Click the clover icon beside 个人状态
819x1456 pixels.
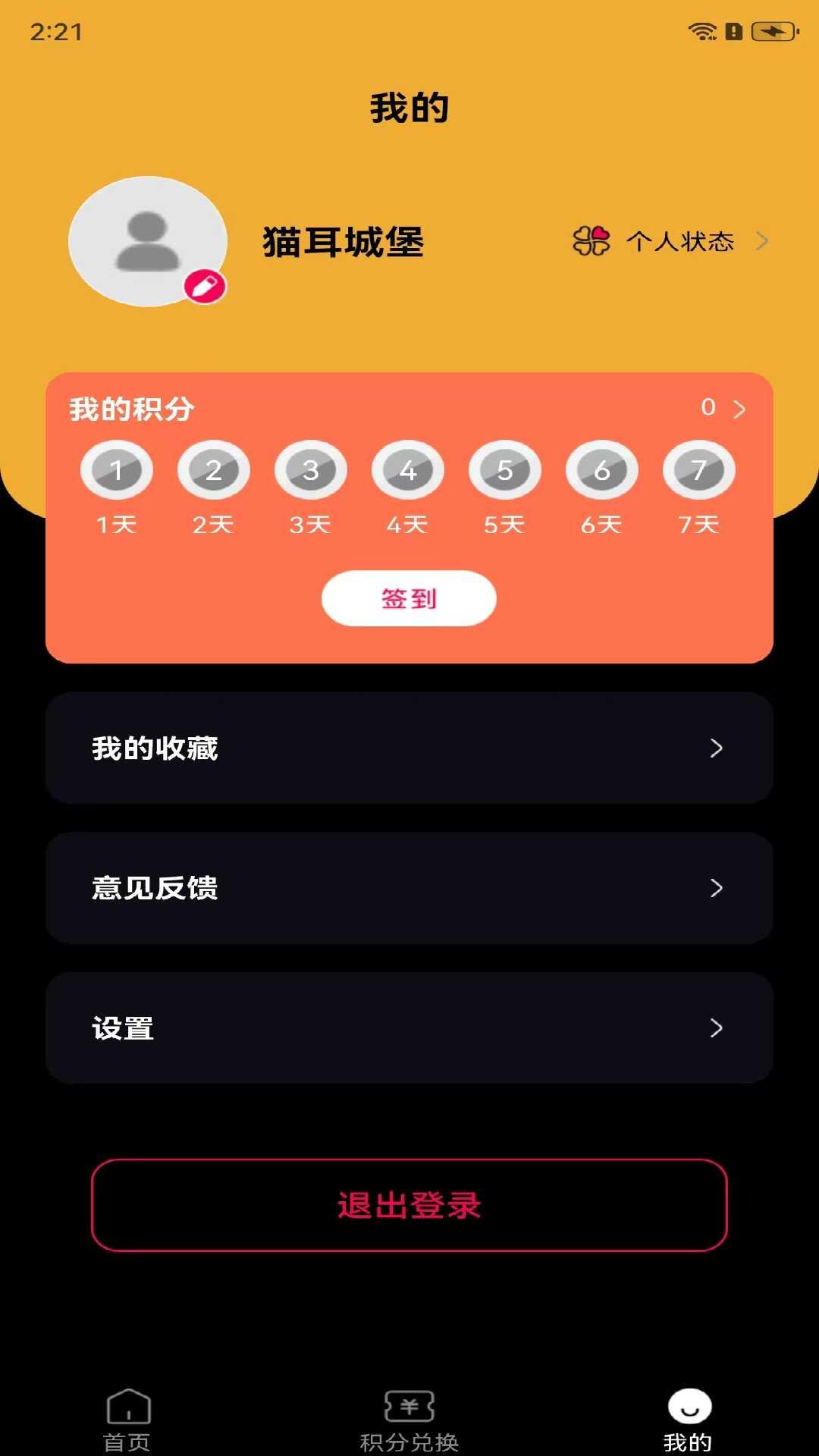click(x=593, y=241)
